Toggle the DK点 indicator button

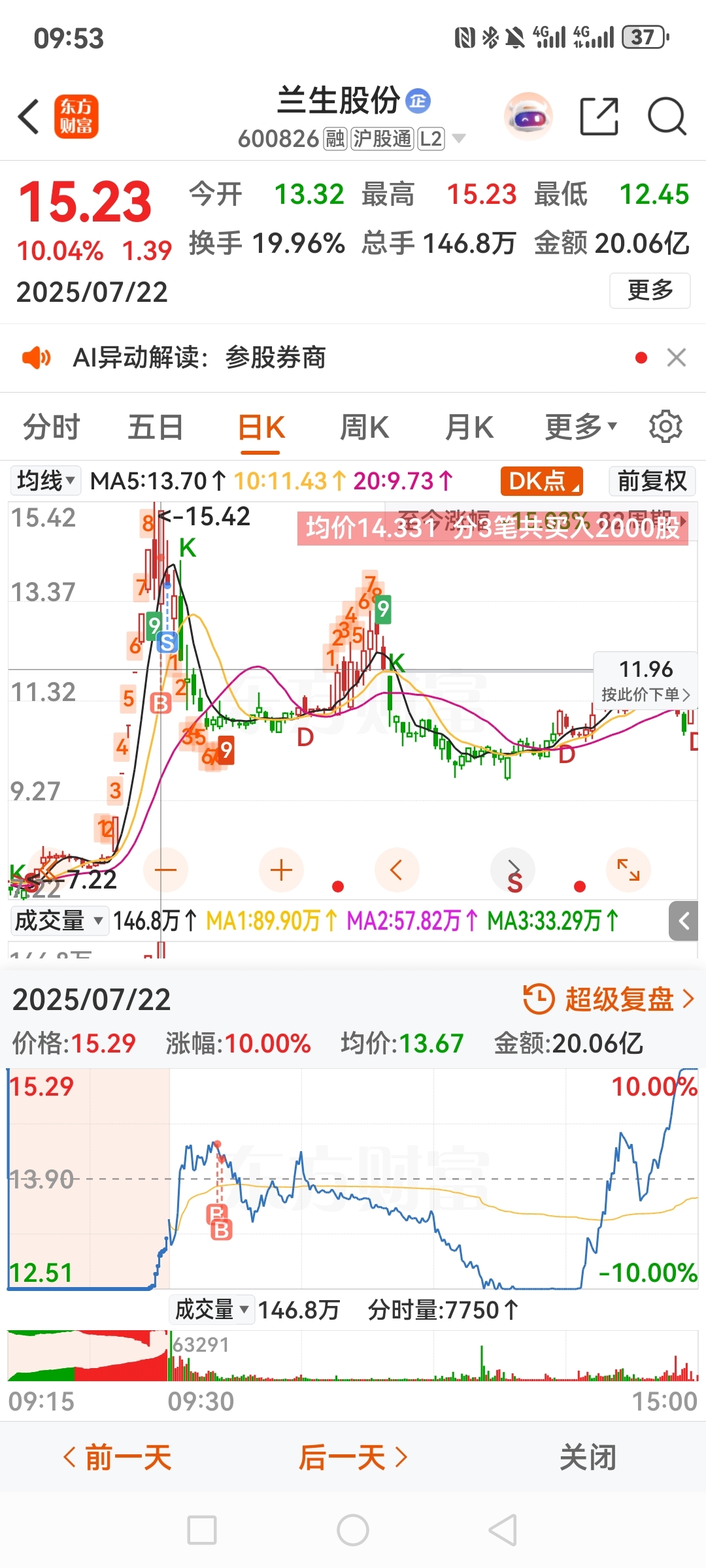tap(542, 482)
